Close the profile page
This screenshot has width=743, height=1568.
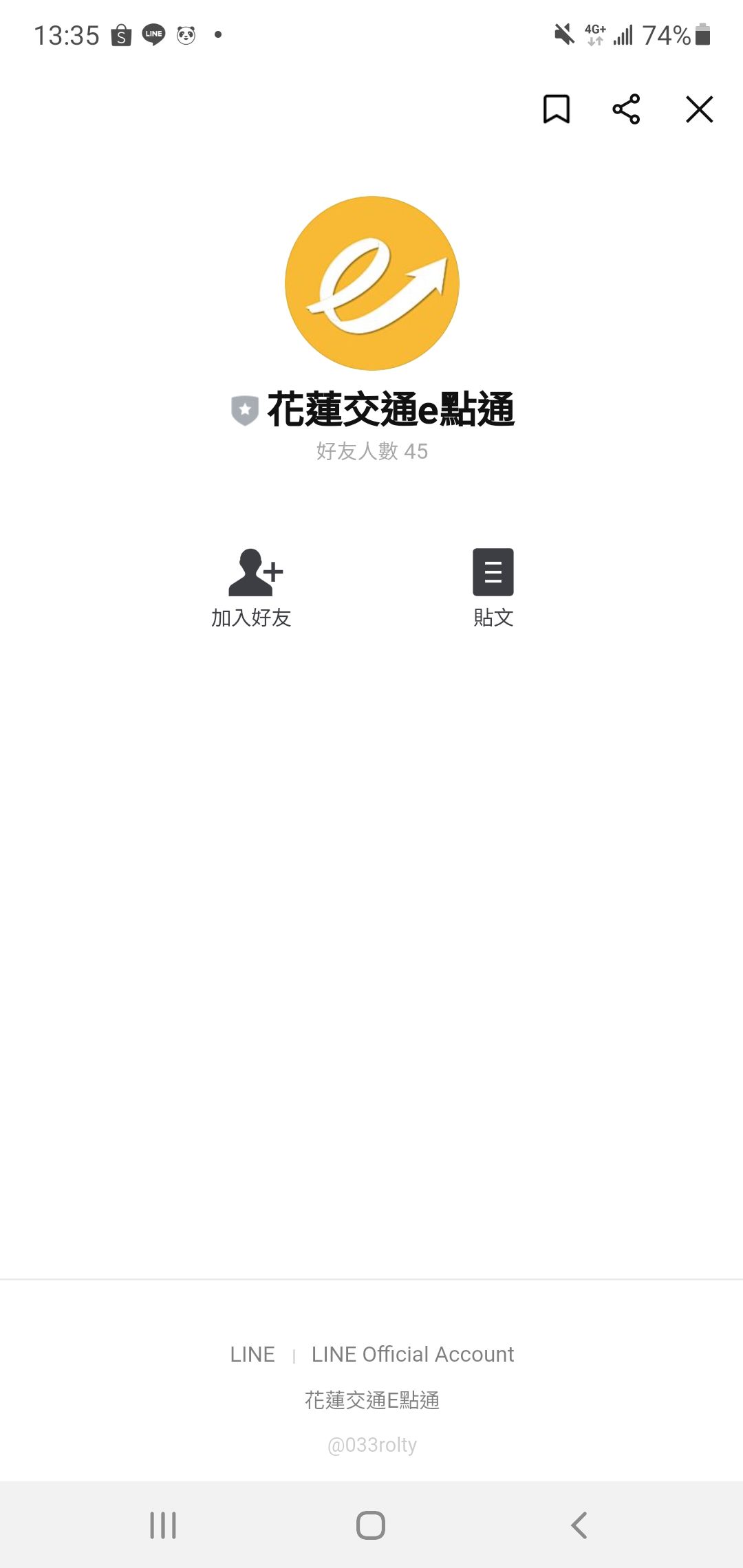[x=699, y=109]
